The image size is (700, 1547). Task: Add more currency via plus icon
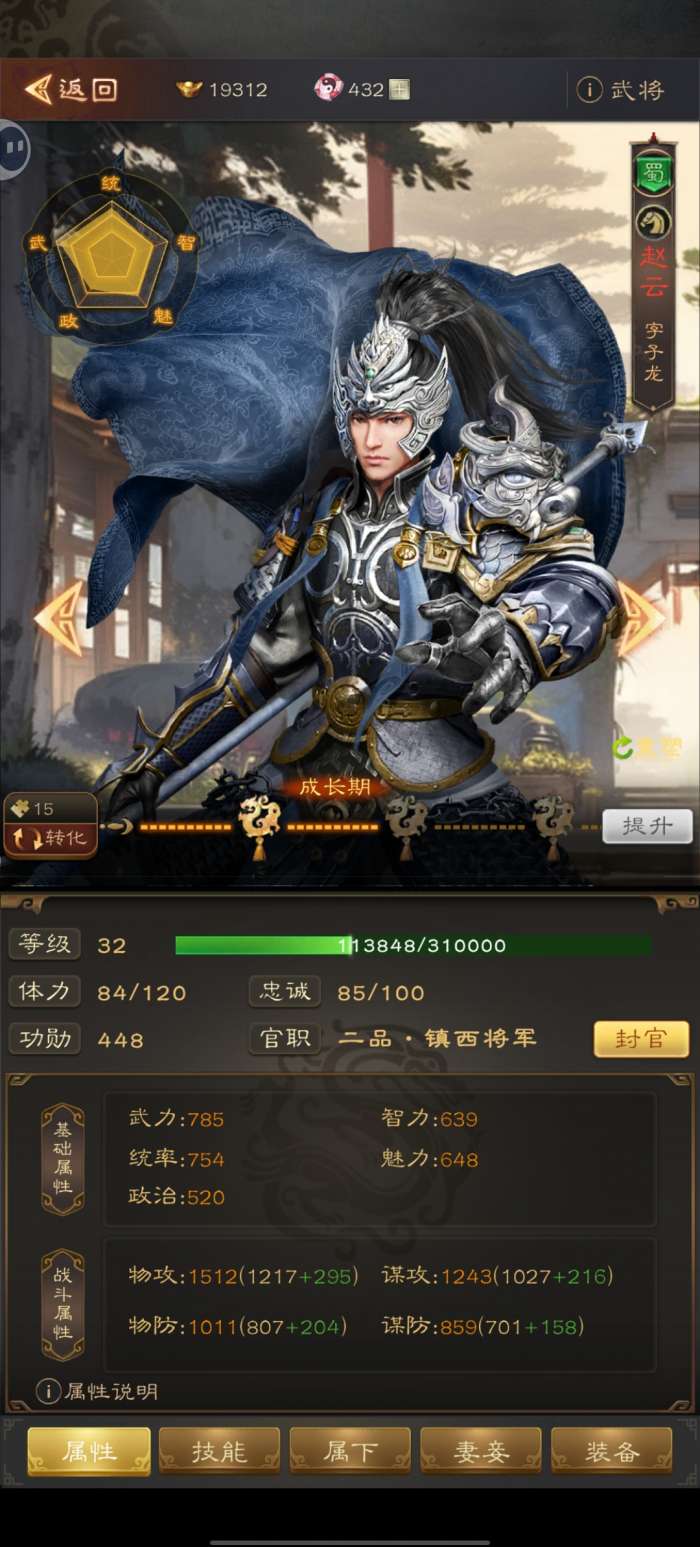[x=400, y=90]
